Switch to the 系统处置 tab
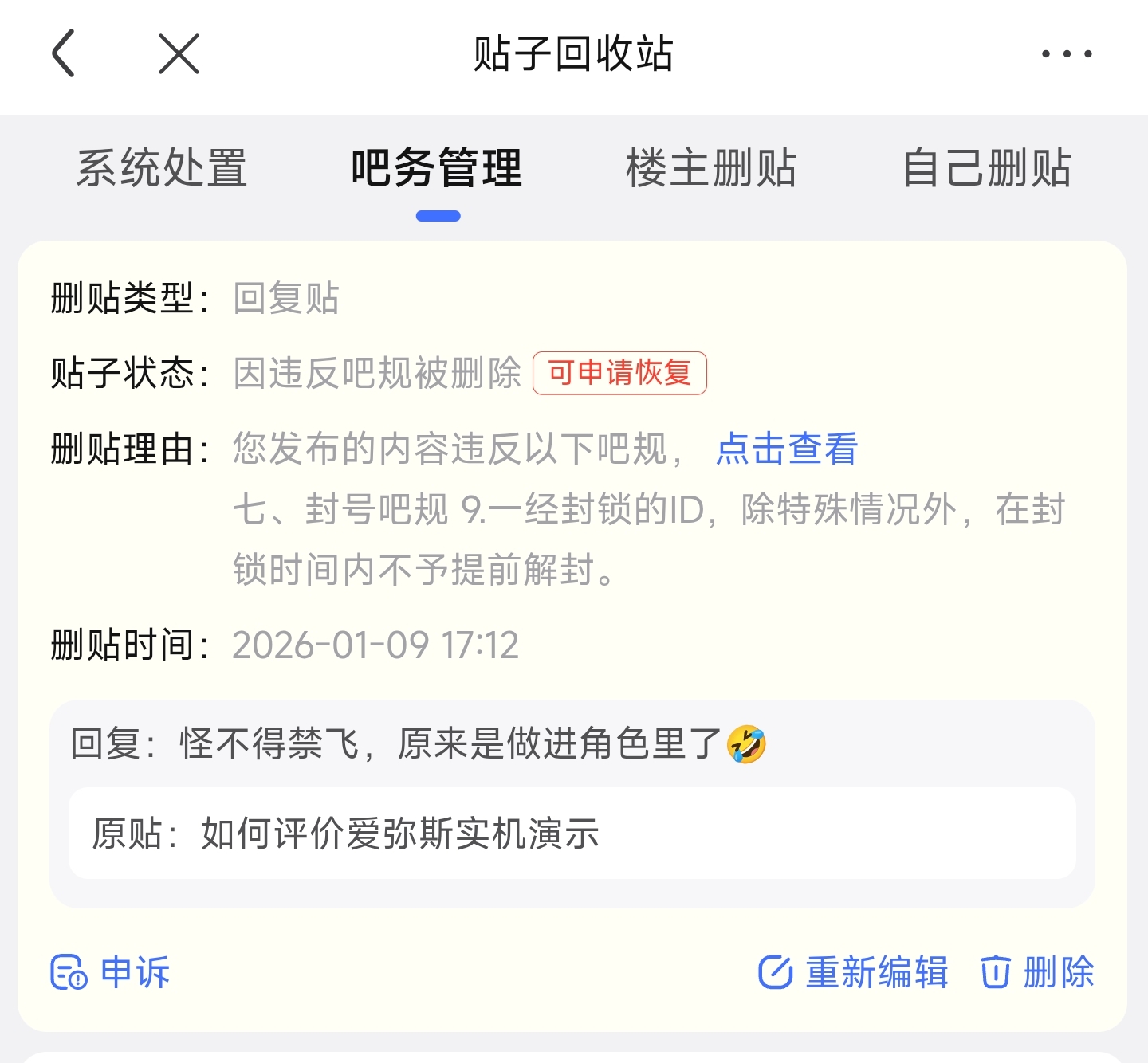1148x1063 pixels. pos(162,168)
